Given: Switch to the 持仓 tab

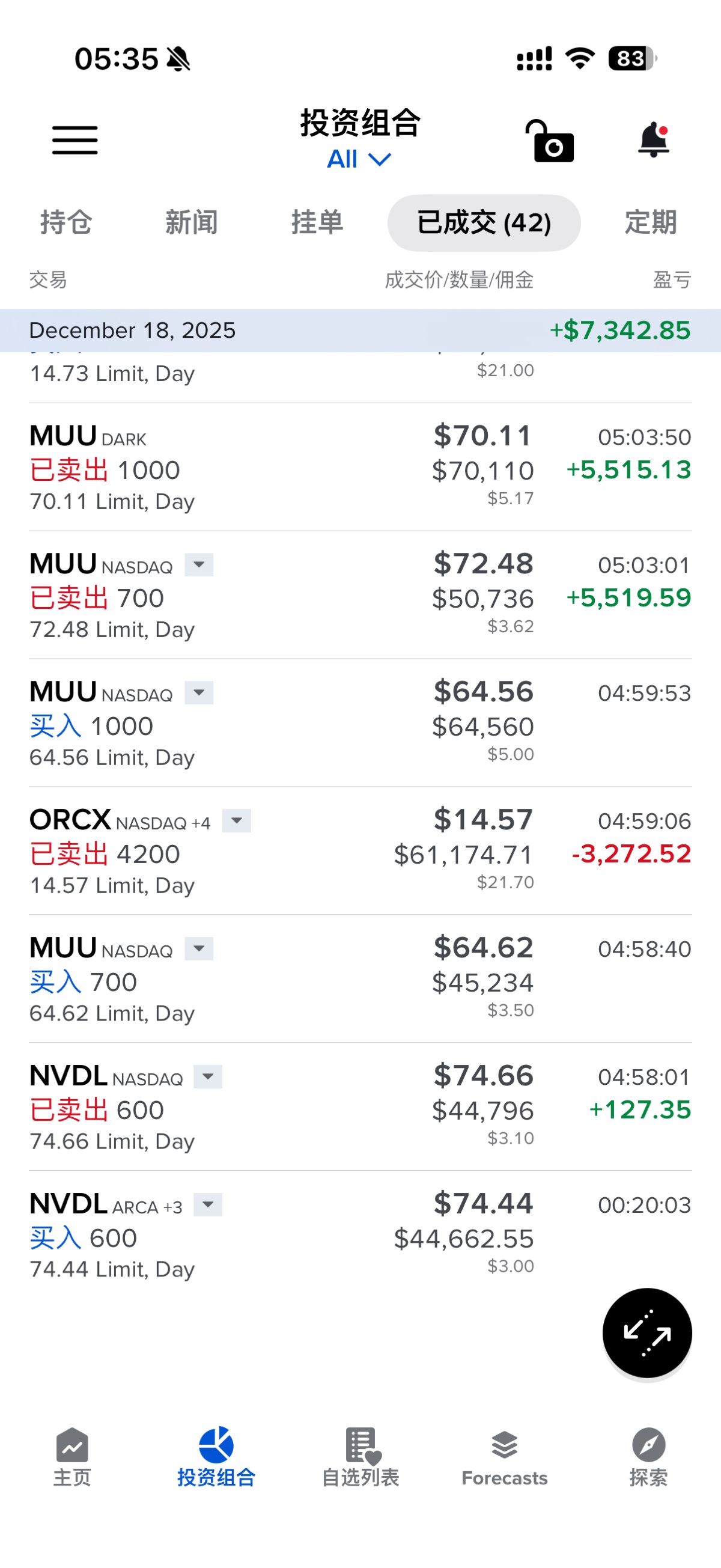Looking at the screenshot, I should 65,222.
